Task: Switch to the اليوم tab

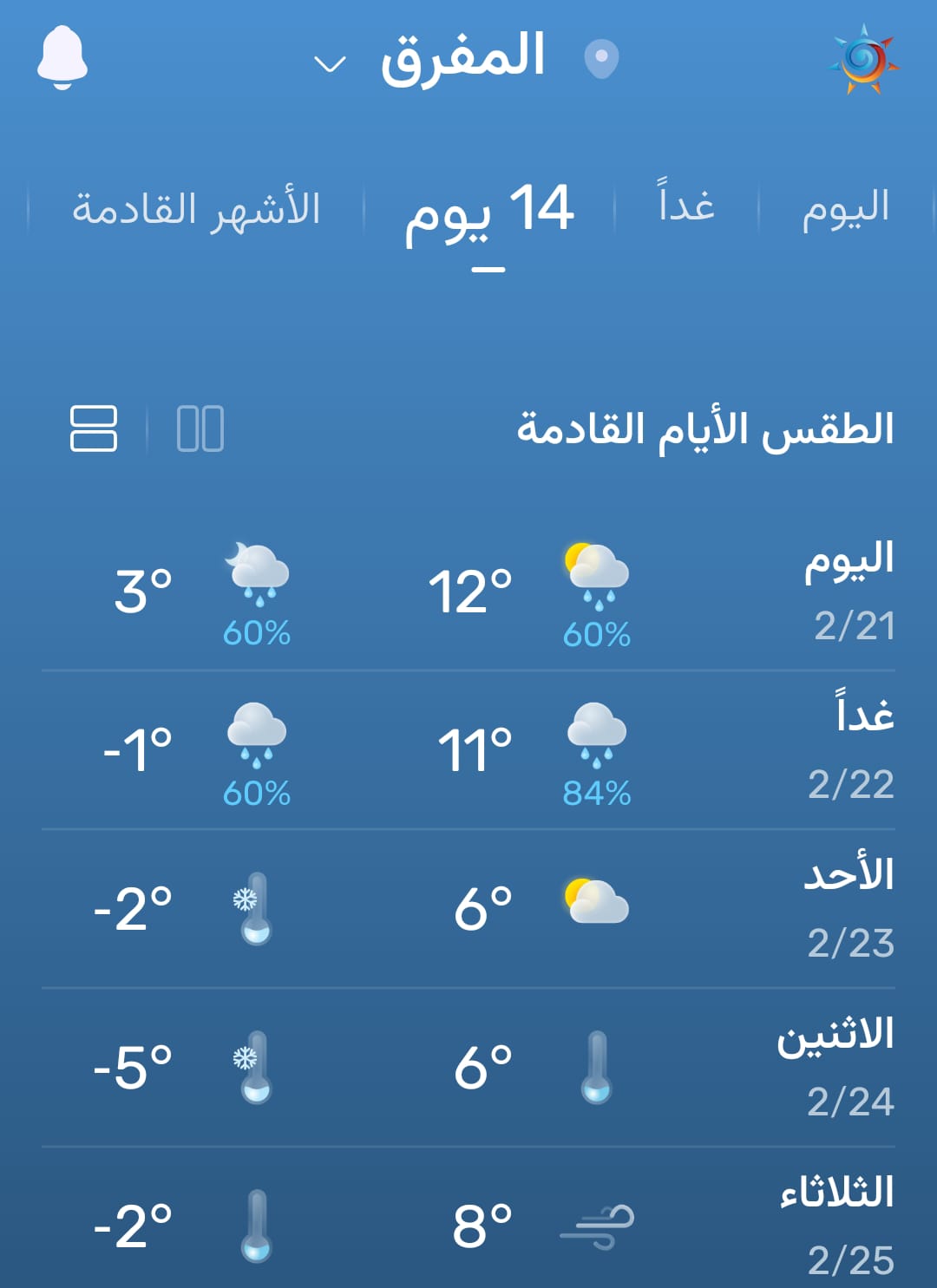Action: coord(846,208)
